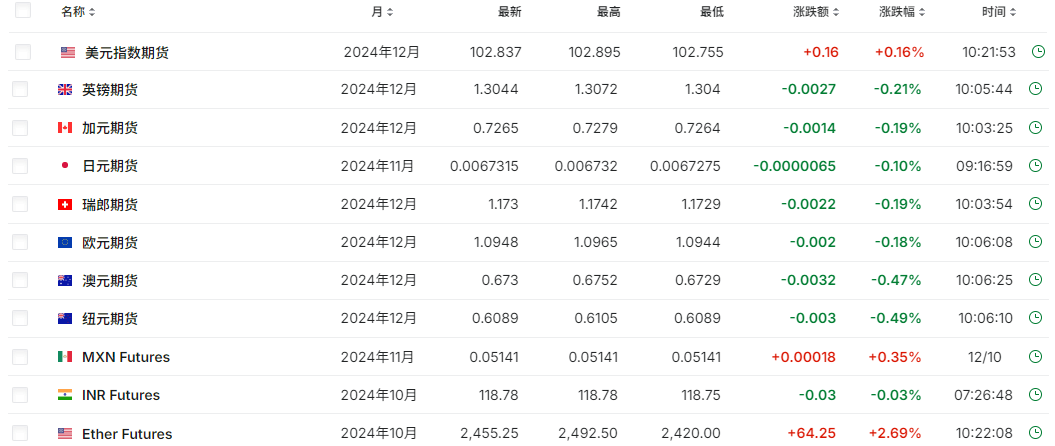Open Ether Futures quote page

click(127, 434)
